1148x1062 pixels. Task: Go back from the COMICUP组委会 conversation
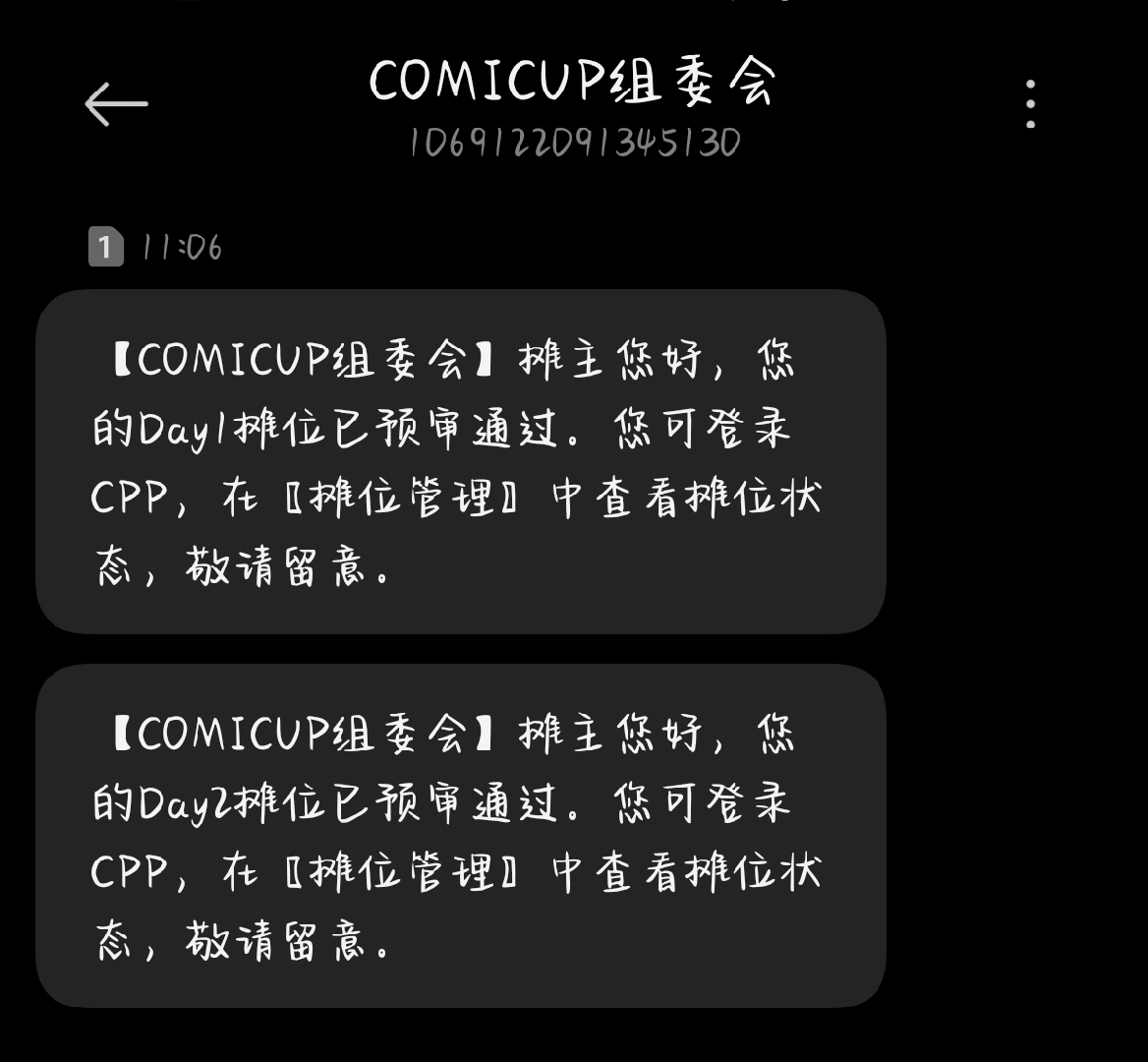[116, 104]
